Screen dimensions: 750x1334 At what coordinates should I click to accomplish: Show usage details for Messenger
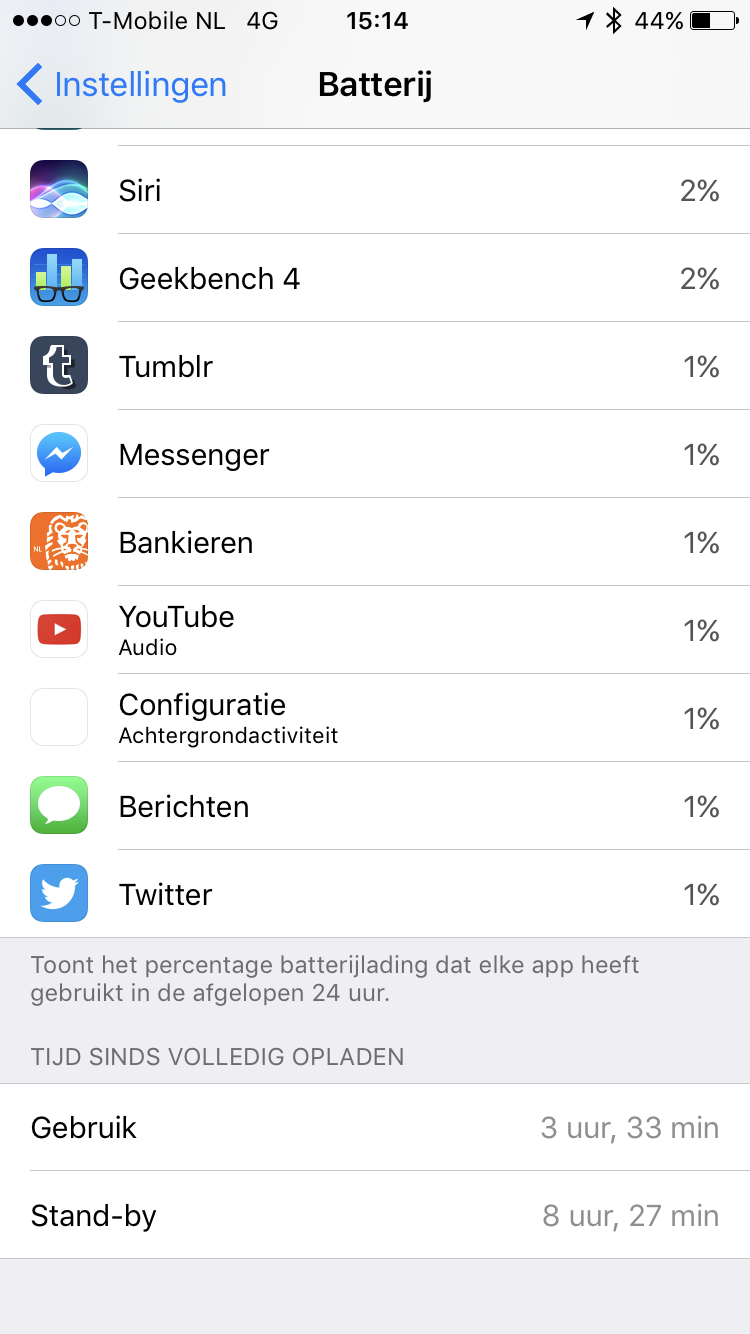(375, 454)
